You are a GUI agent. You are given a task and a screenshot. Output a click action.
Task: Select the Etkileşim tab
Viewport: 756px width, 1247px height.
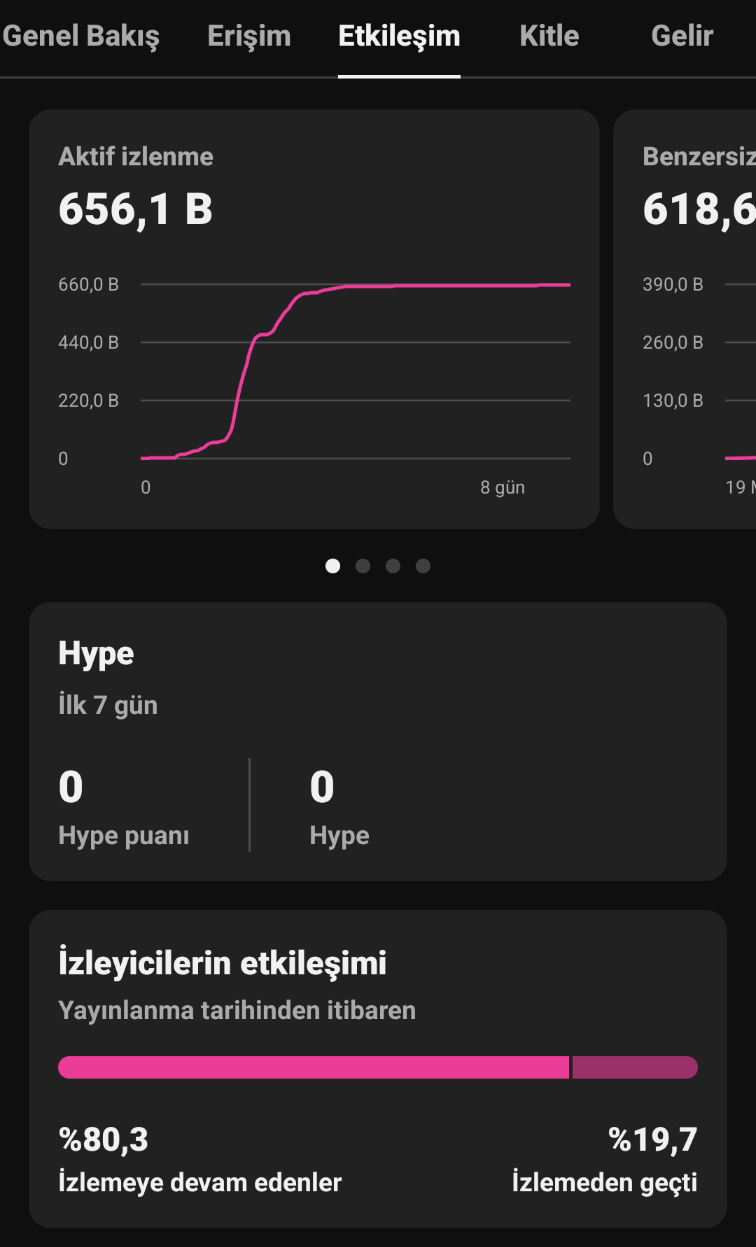[399, 36]
